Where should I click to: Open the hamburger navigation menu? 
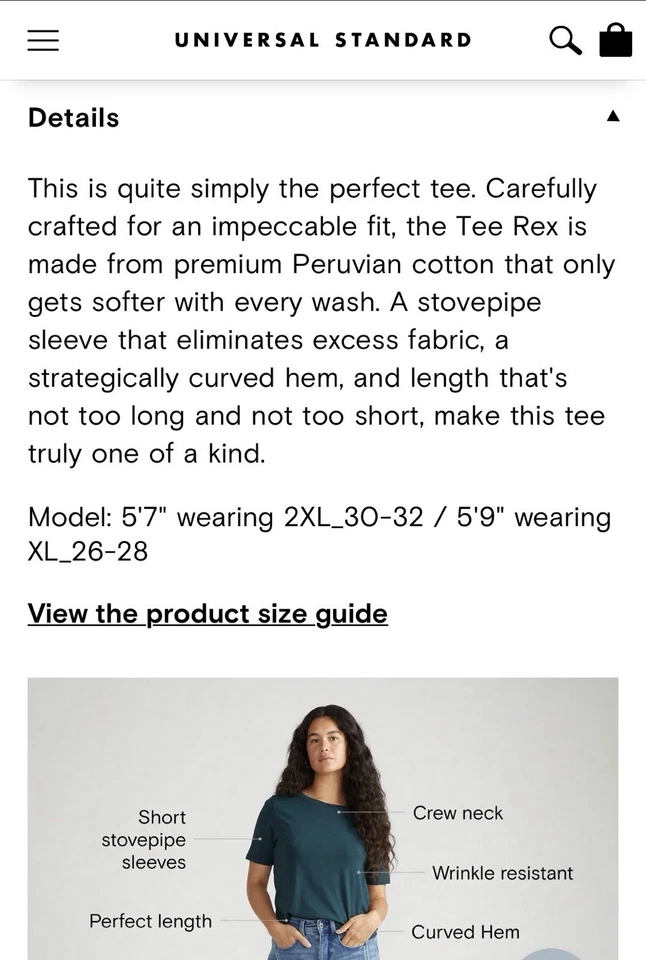[x=43, y=40]
